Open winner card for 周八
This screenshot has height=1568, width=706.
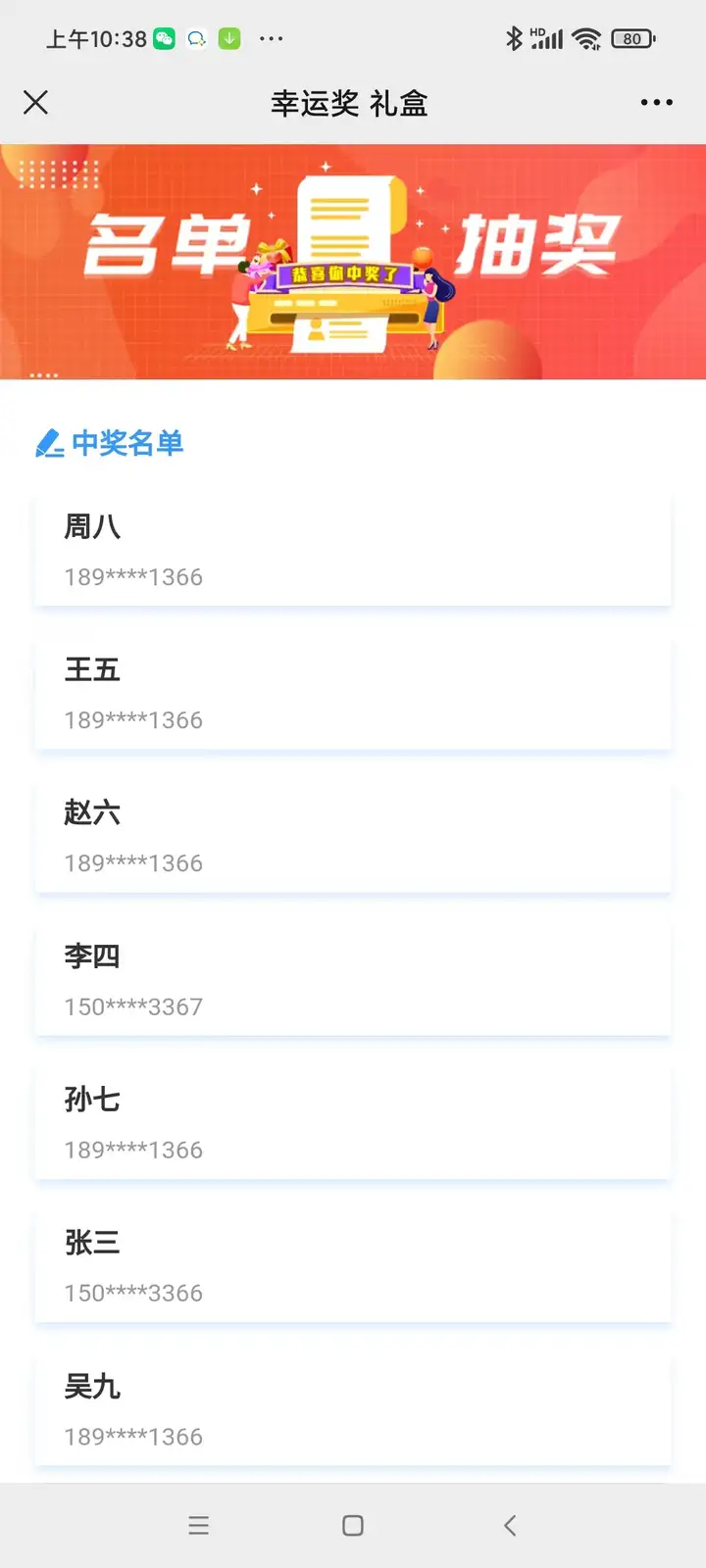pyautogui.click(x=353, y=550)
